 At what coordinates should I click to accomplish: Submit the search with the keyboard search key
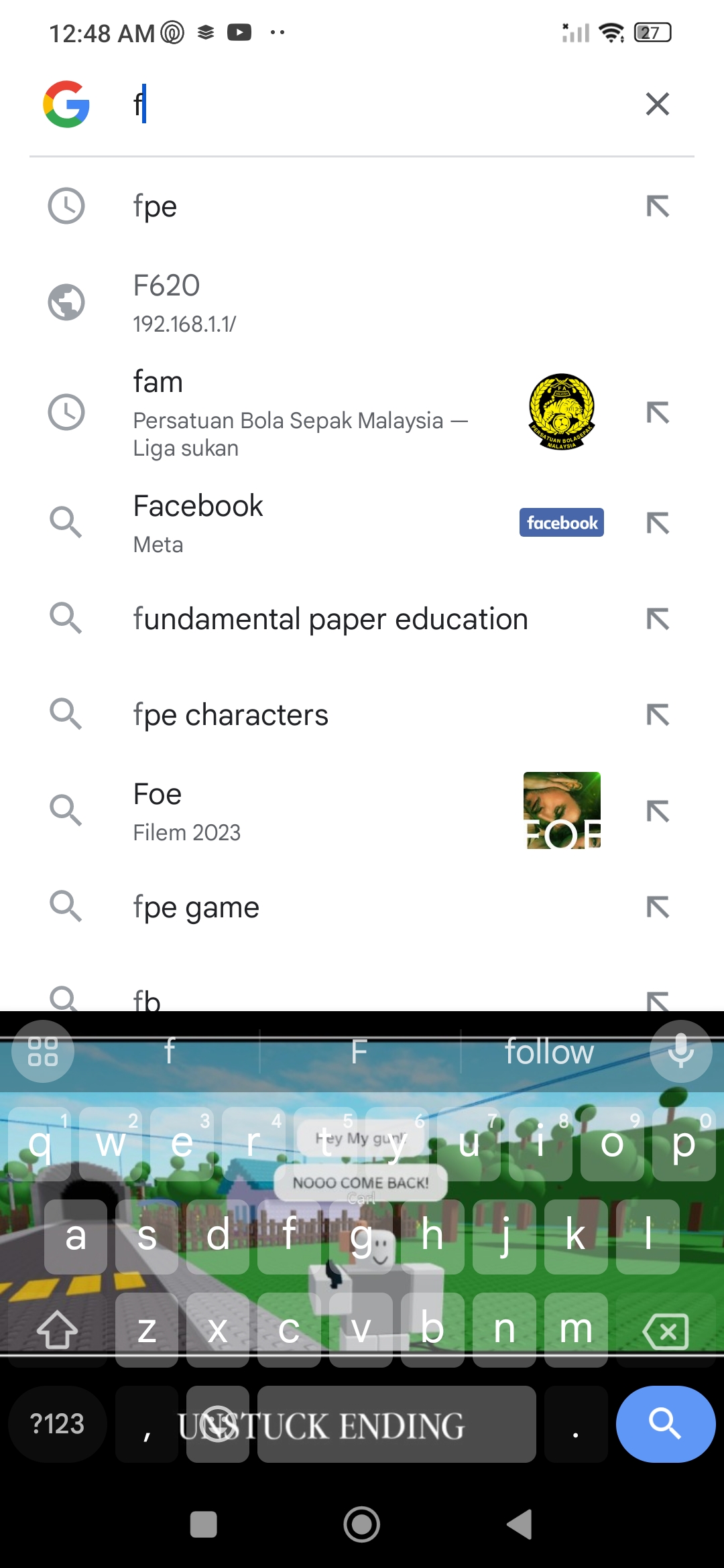(x=665, y=1424)
